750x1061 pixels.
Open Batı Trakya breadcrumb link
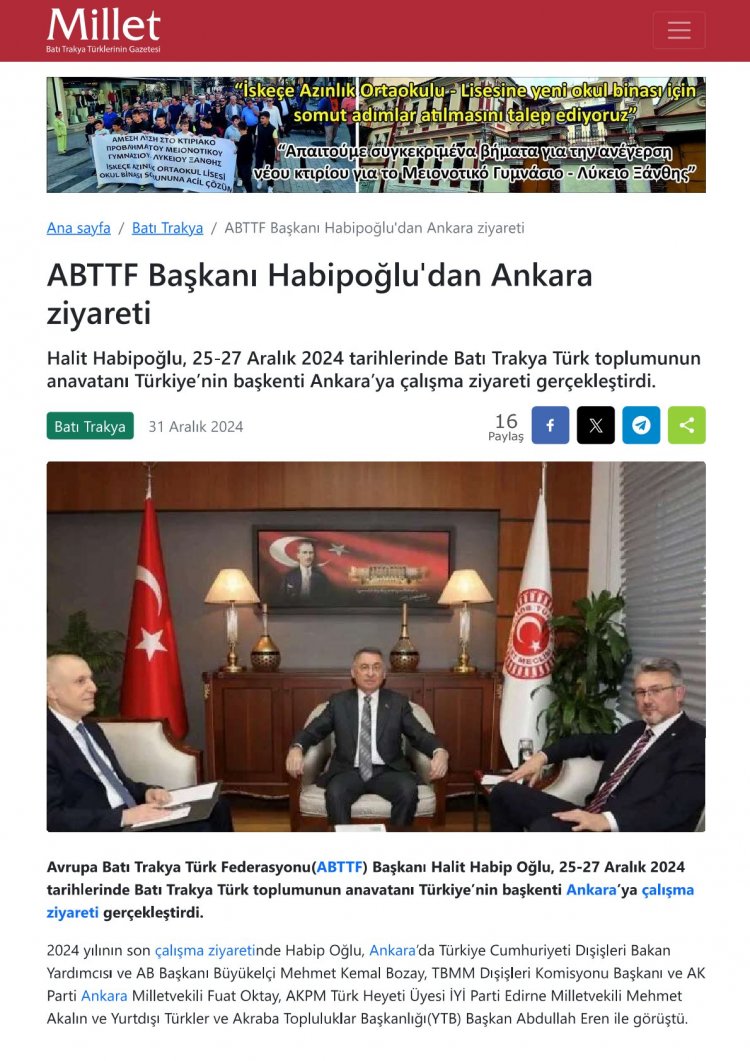167,228
